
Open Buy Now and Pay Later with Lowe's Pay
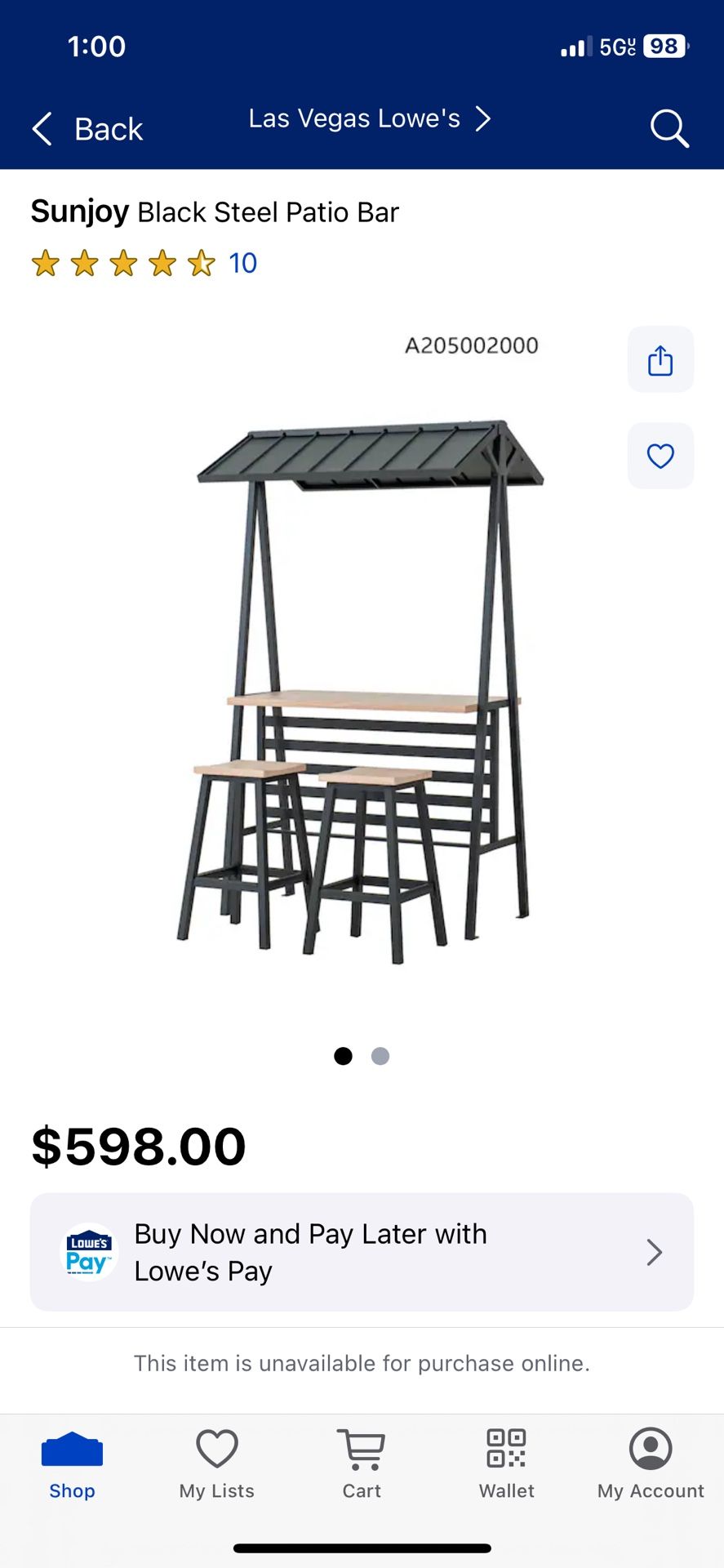[362, 1252]
